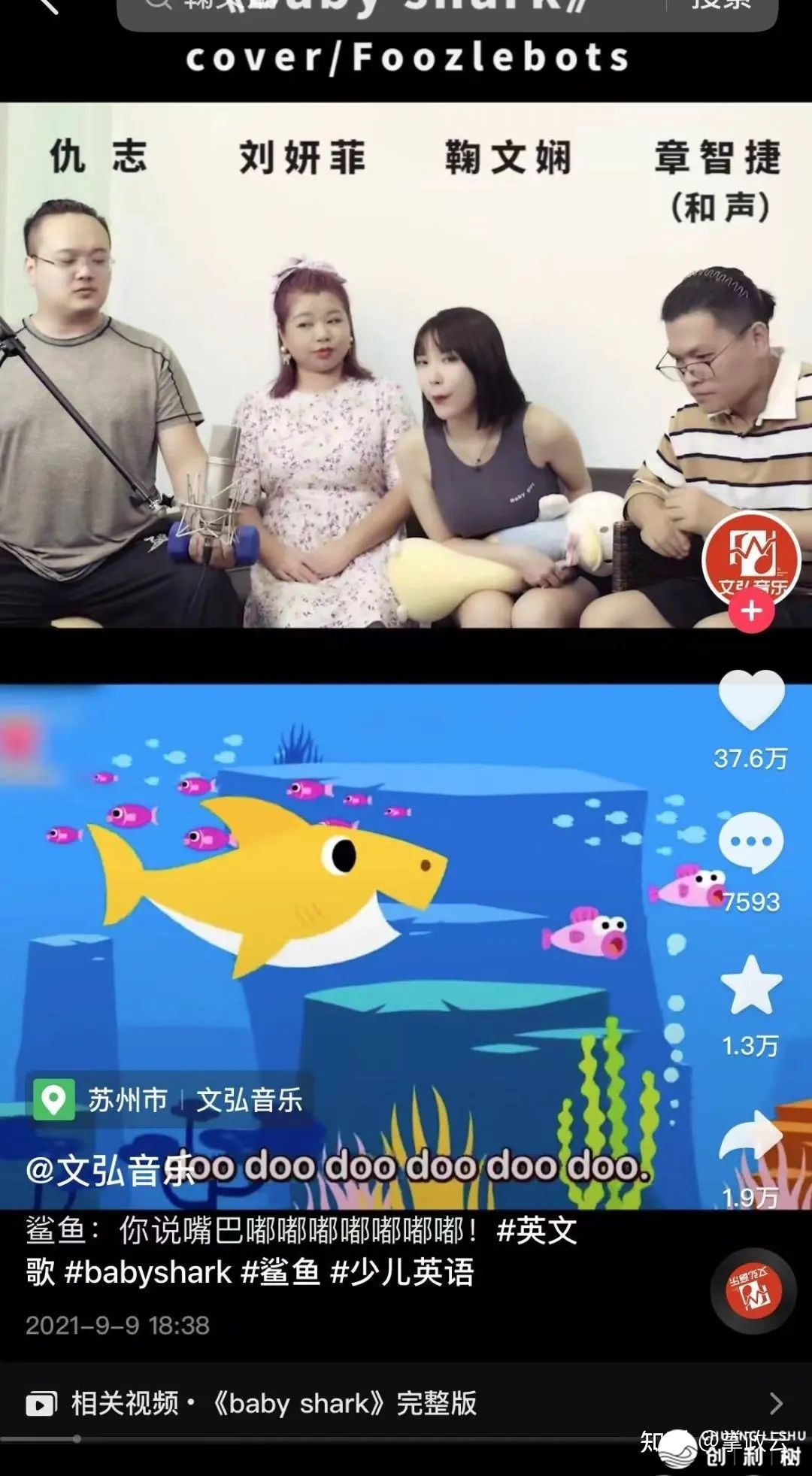Open the #英文歌 hashtag

tap(537, 1230)
